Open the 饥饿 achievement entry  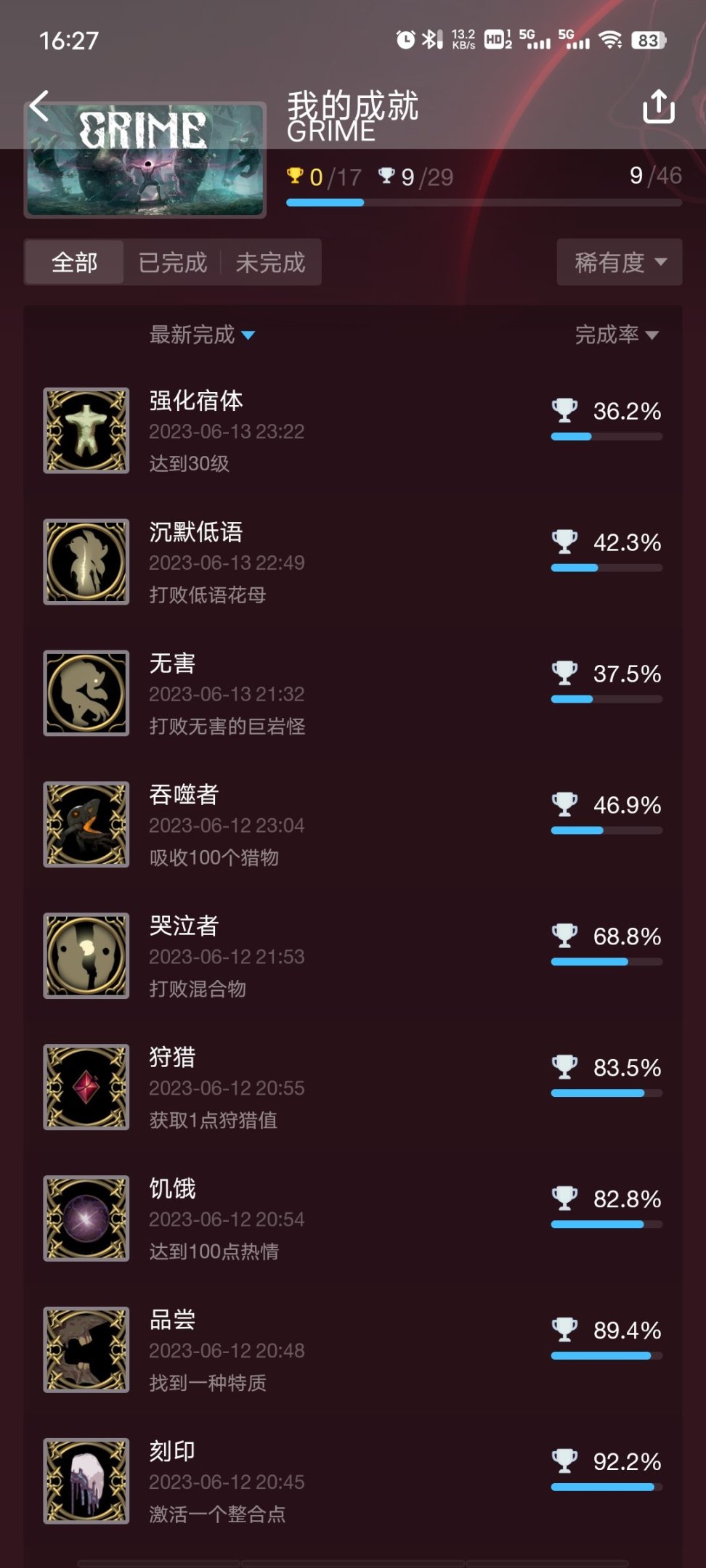pos(352,1219)
